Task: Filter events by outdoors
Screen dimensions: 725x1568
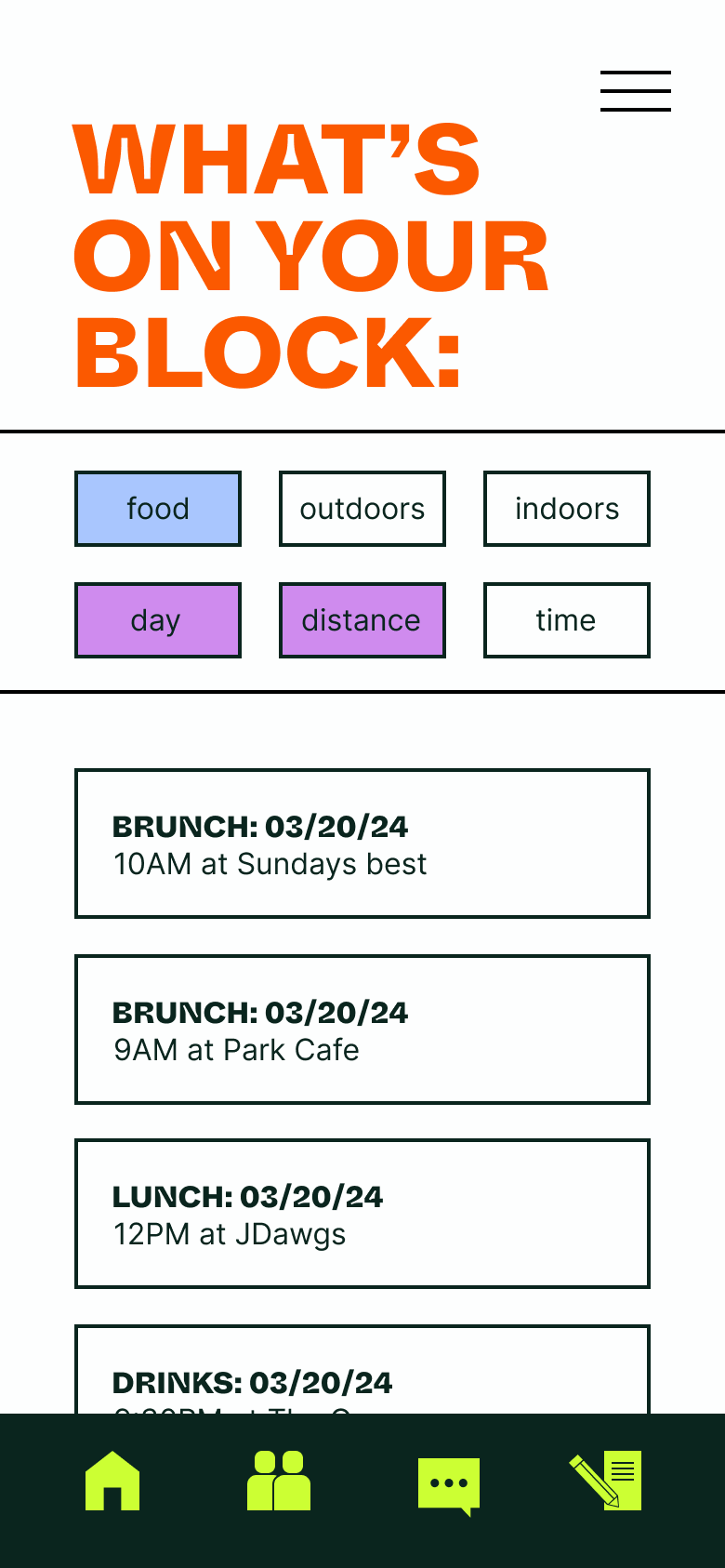Action: [x=362, y=509]
